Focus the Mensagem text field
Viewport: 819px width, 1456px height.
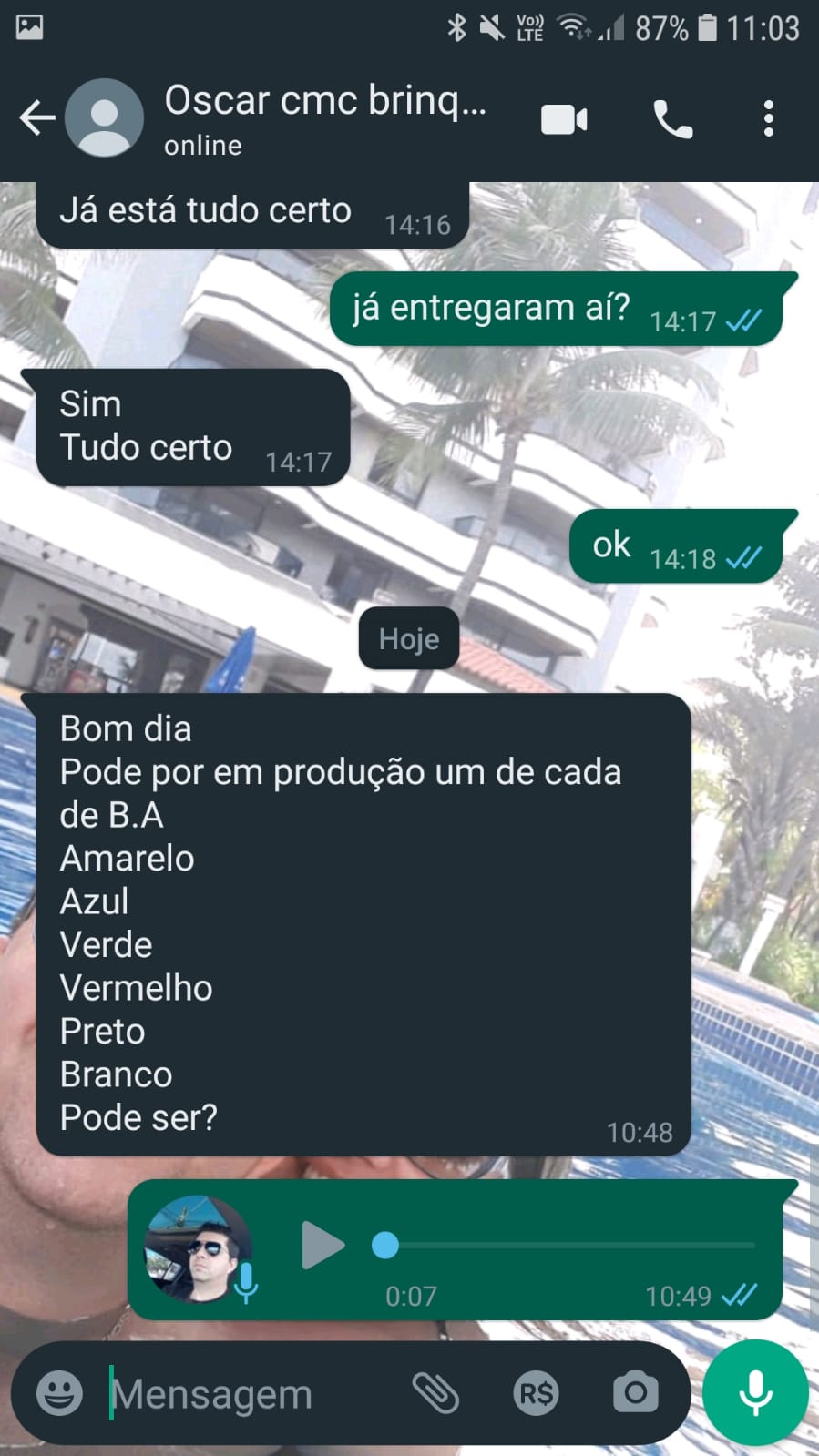(246, 1393)
